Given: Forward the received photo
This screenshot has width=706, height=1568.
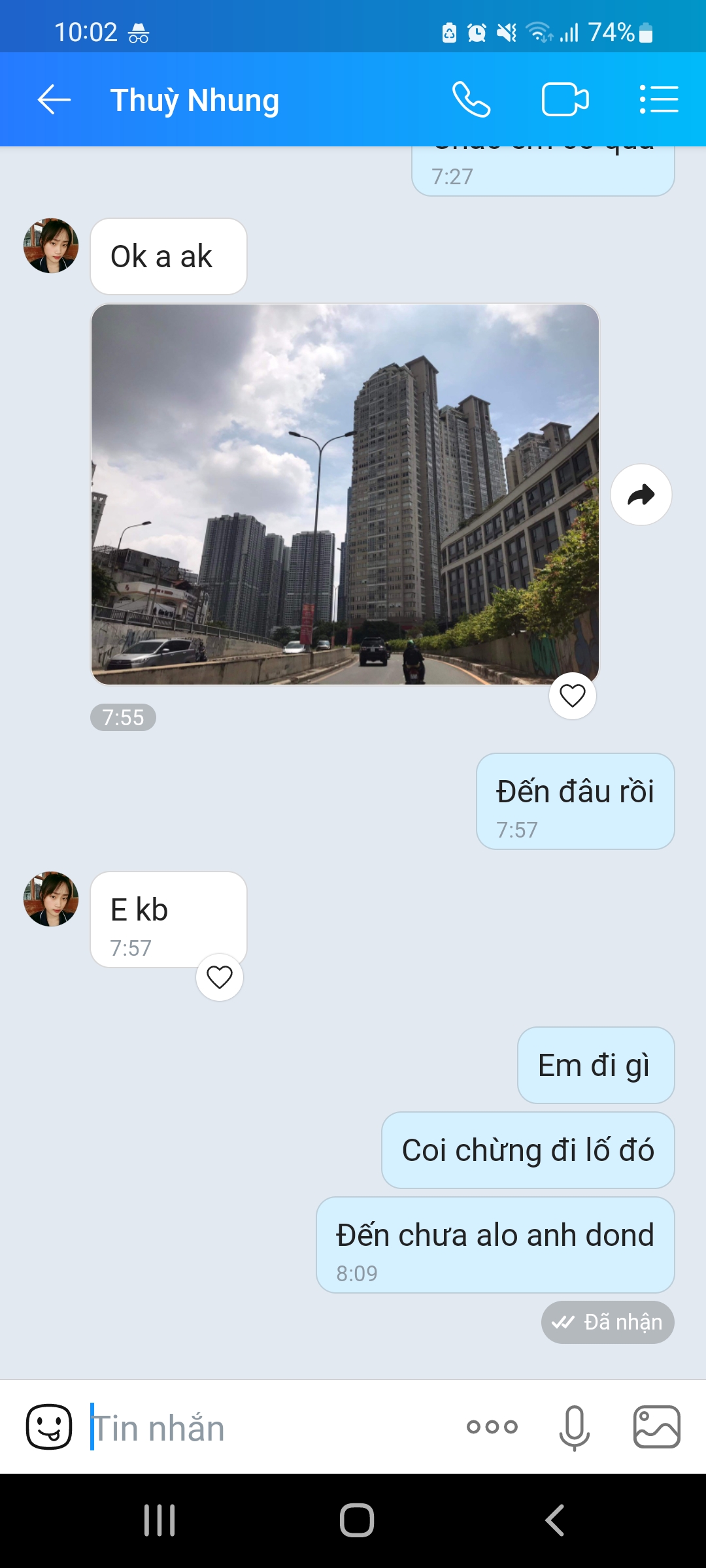Looking at the screenshot, I should [x=641, y=495].
